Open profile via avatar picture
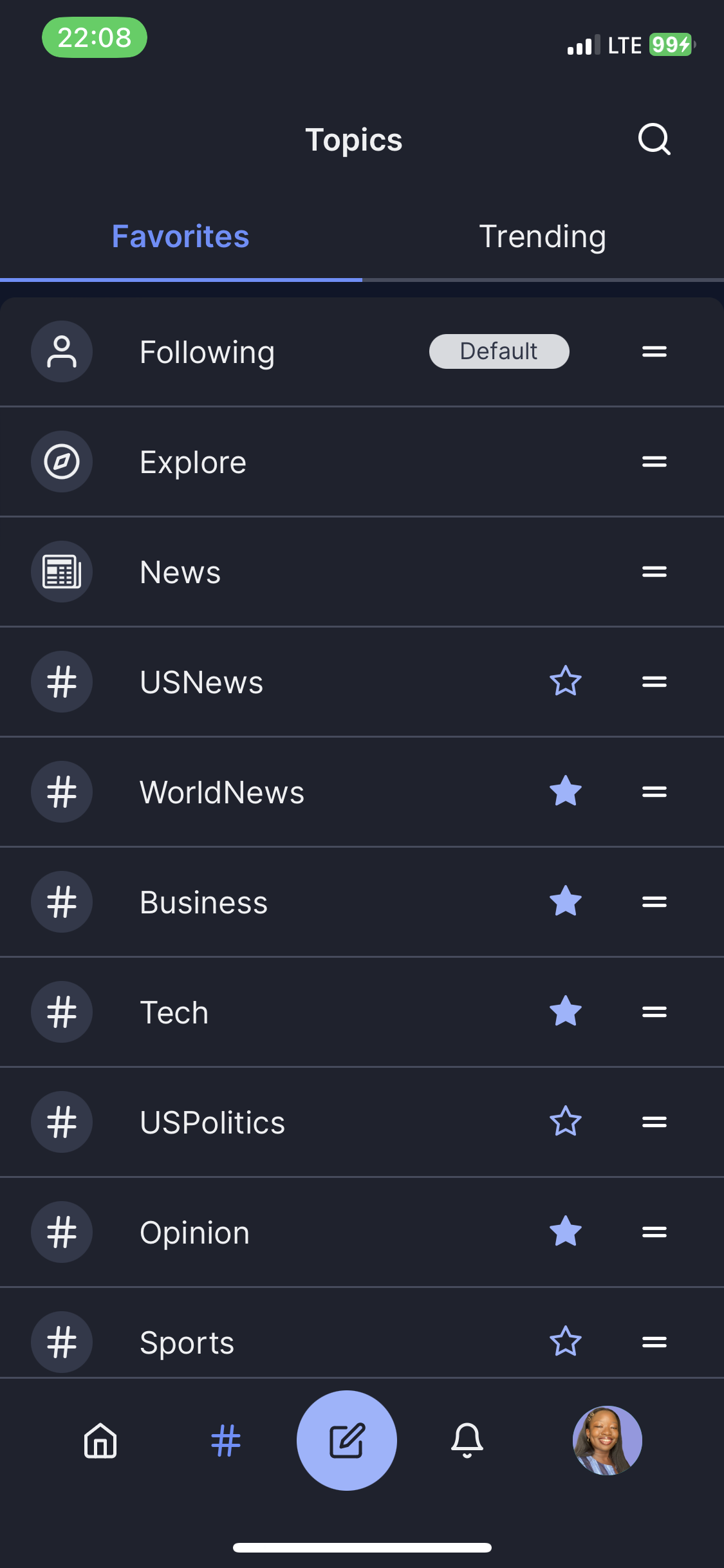724x1568 pixels. [607, 1441]
